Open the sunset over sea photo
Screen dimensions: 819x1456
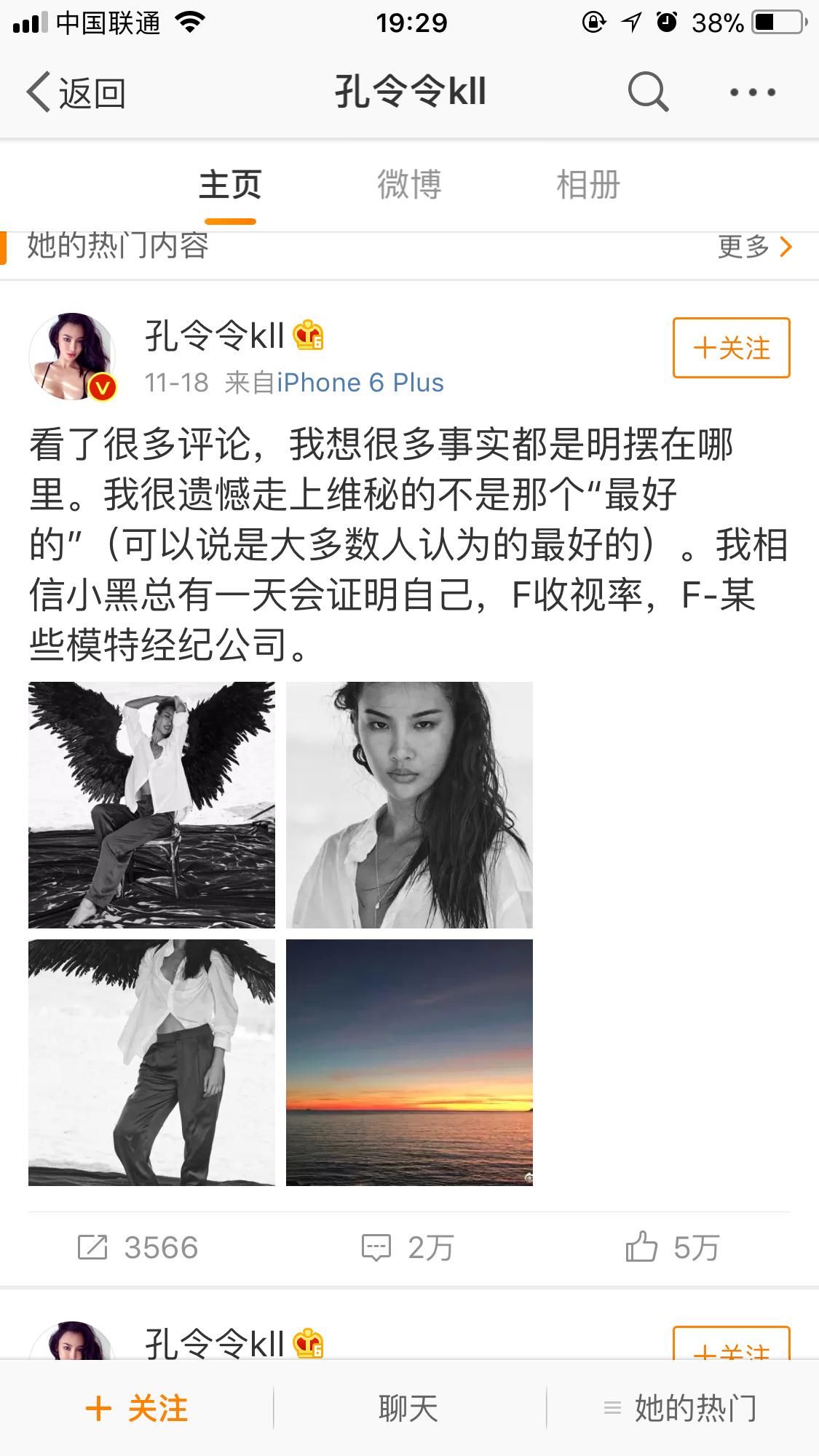(409, 1062)
